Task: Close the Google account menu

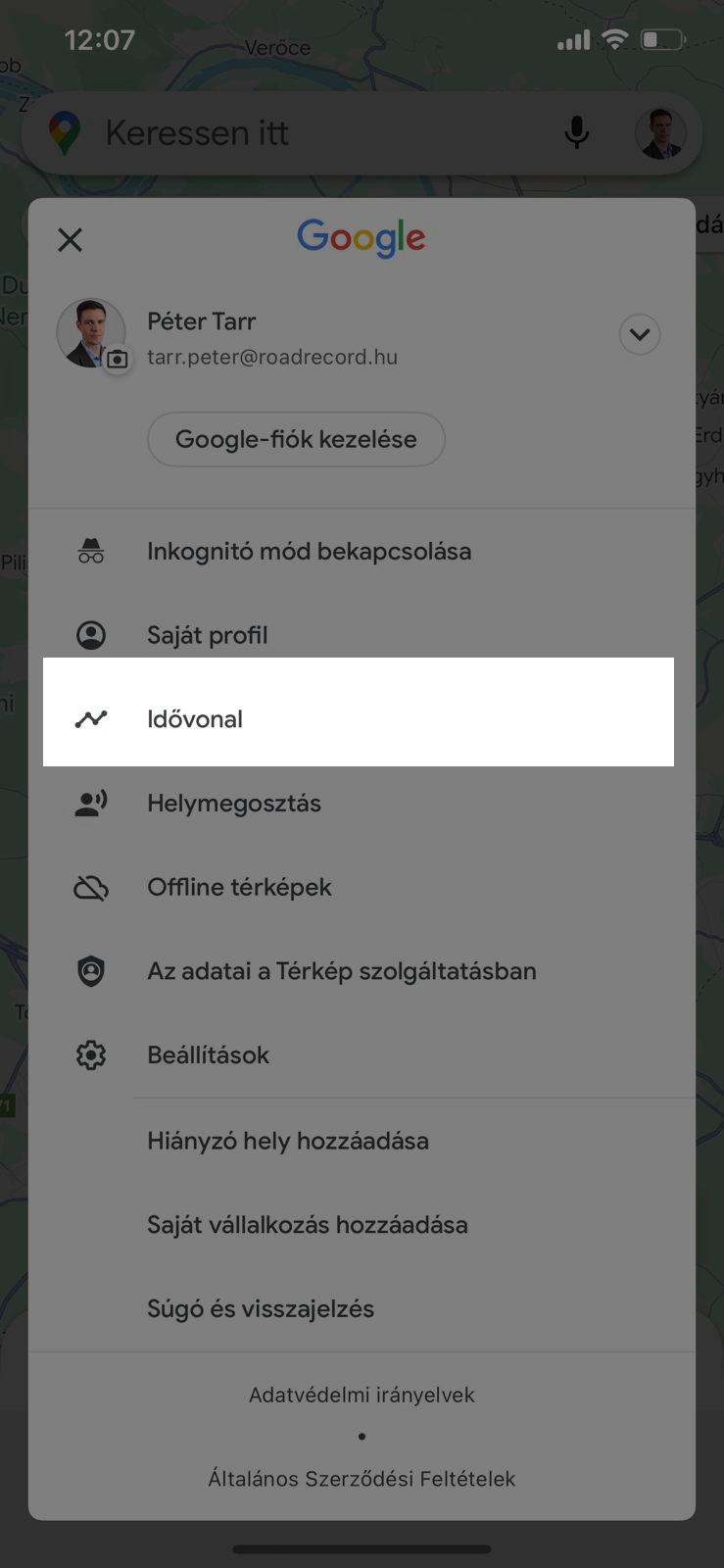Action: coord(70,239)
